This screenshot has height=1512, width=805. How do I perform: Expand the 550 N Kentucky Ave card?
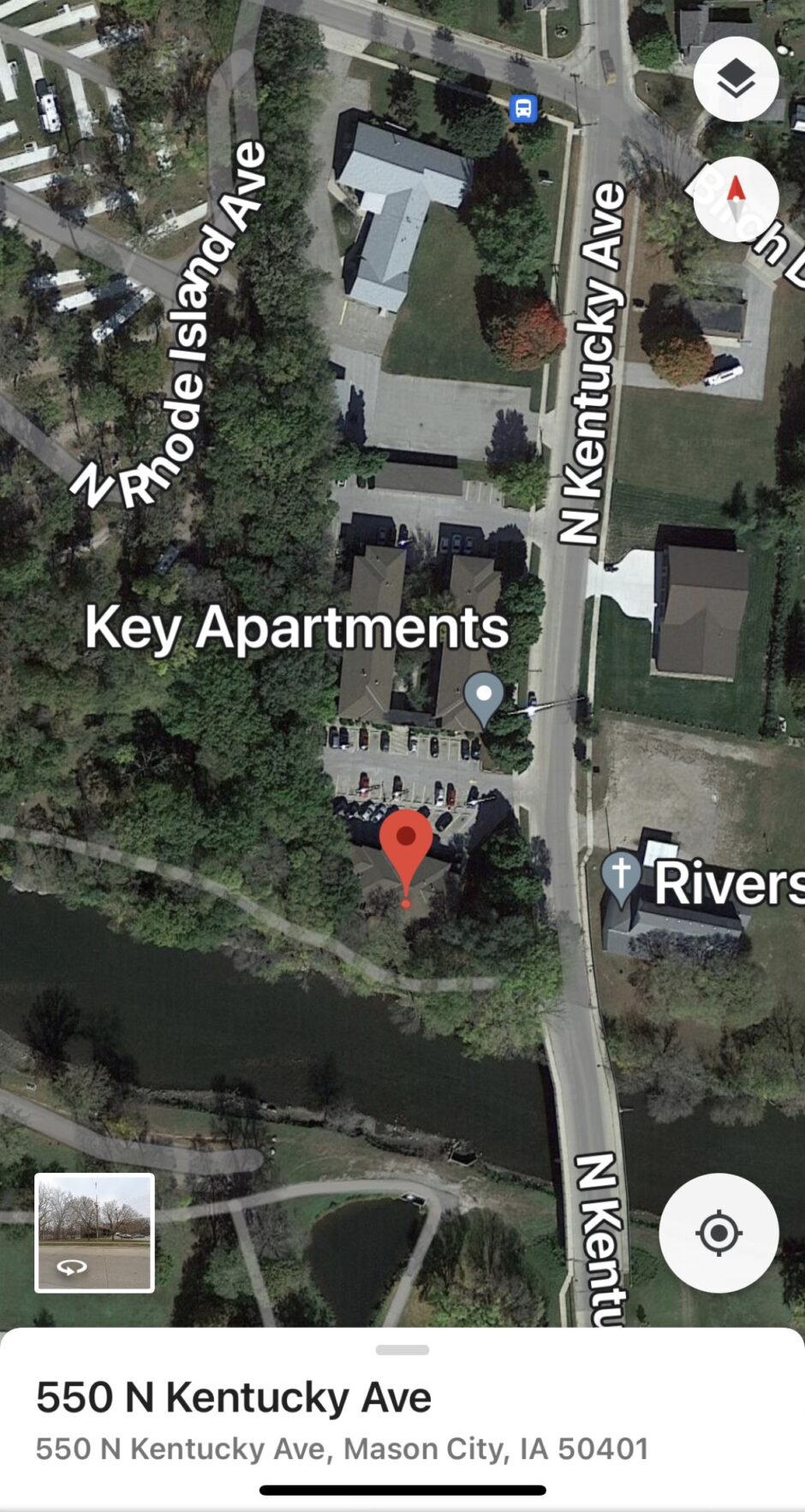pos(402,1350)
